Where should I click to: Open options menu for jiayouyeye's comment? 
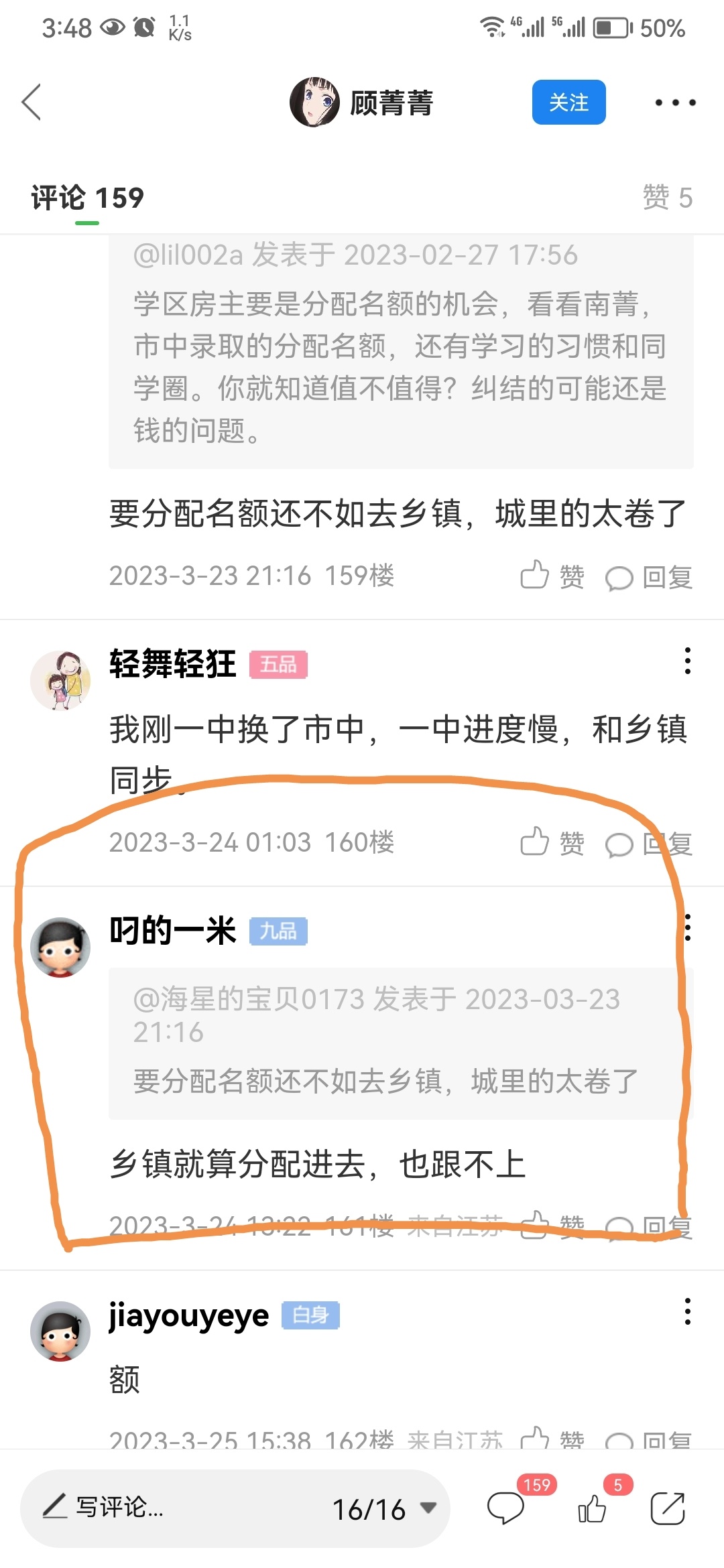click(687, 1311)
